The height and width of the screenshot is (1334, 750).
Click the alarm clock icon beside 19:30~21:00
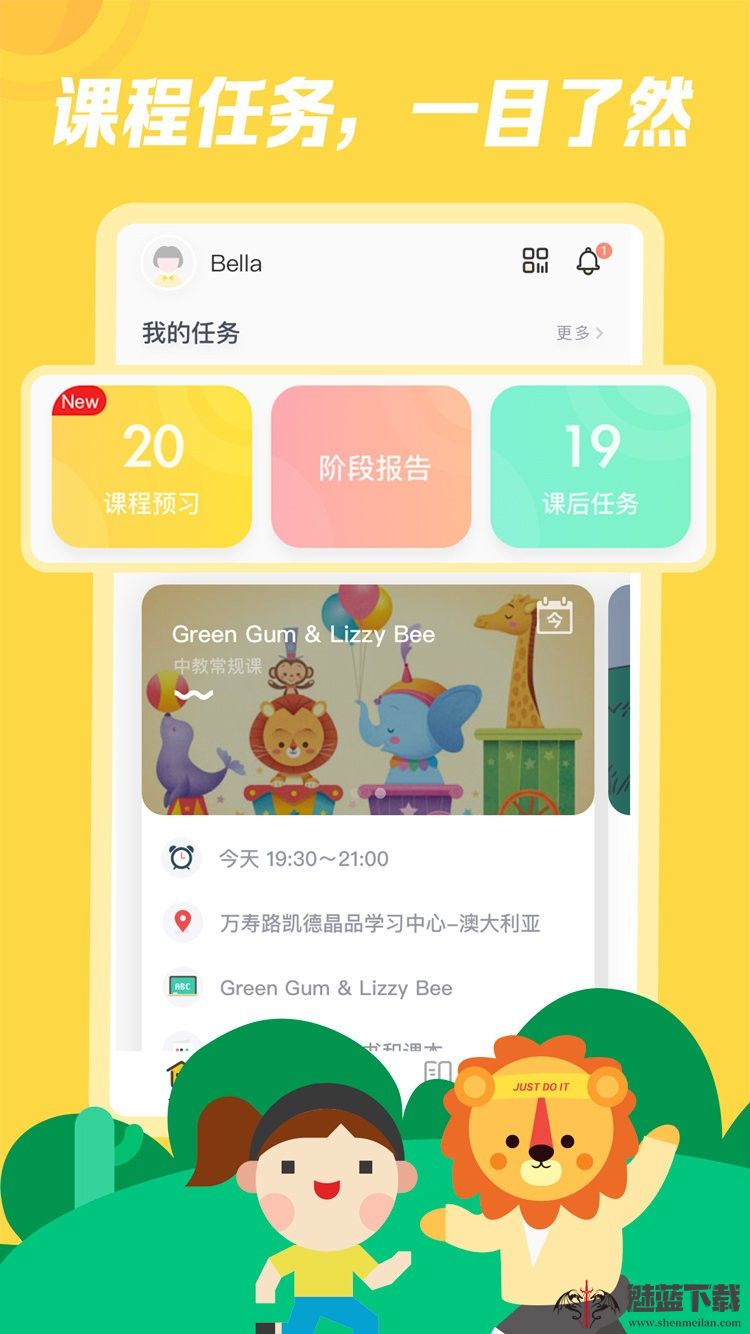coord(181,857)
